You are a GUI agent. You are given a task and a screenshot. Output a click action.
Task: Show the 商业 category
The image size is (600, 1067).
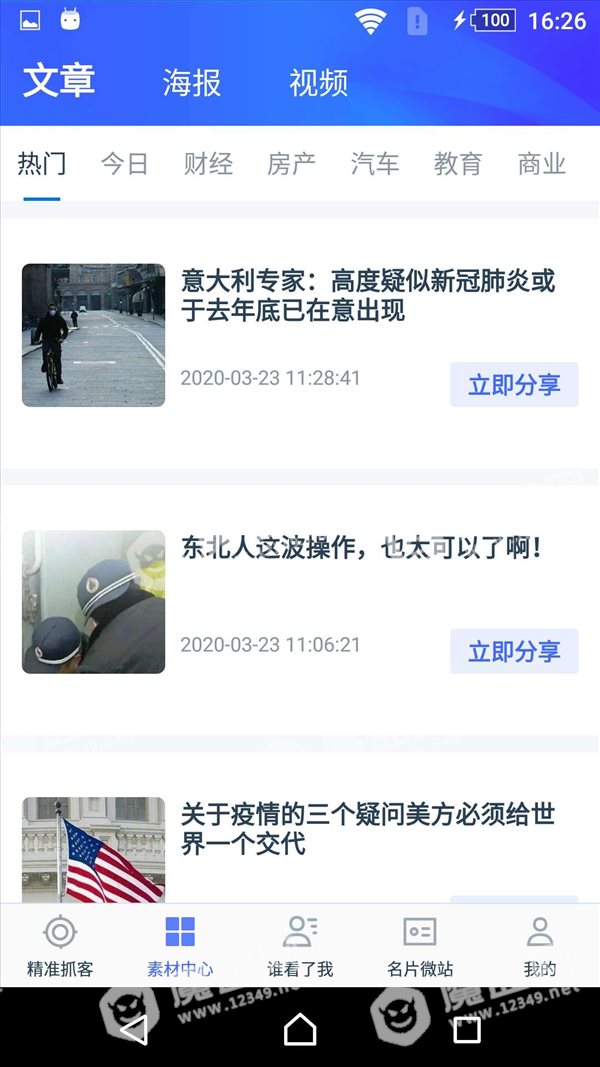pyautogui.click(x=542, y=164)
